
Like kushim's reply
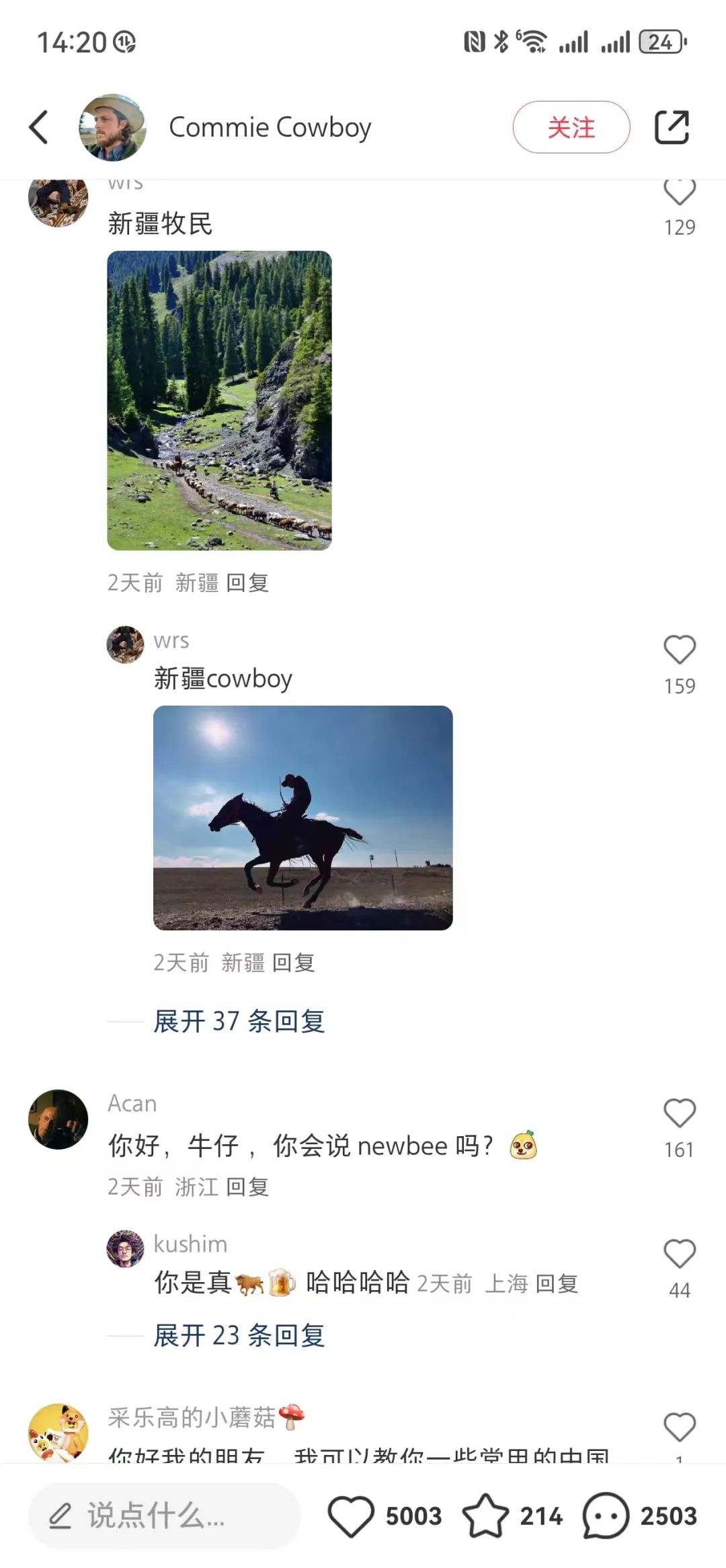pyautogui.click(x=679, y=1254)
